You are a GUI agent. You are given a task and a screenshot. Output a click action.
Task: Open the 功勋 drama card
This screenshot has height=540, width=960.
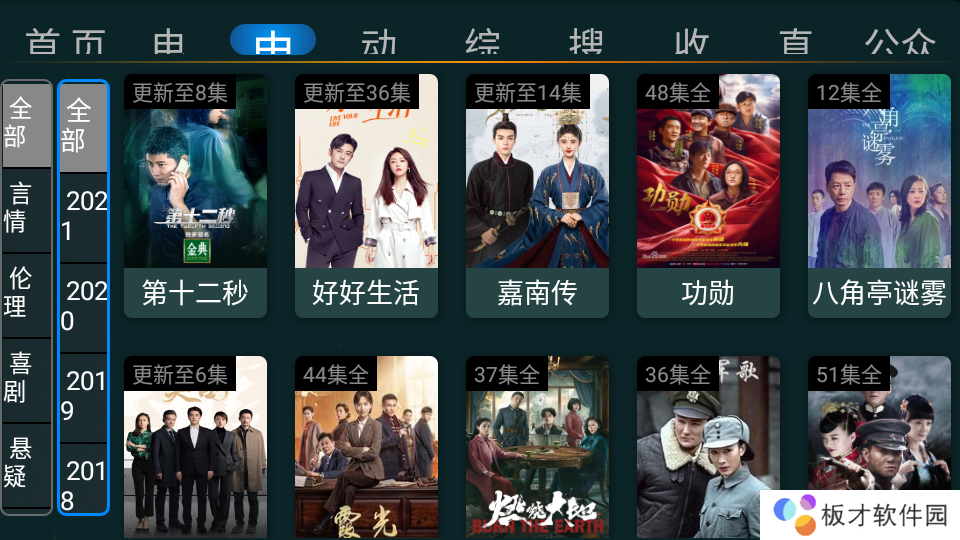tap(708, 196)
